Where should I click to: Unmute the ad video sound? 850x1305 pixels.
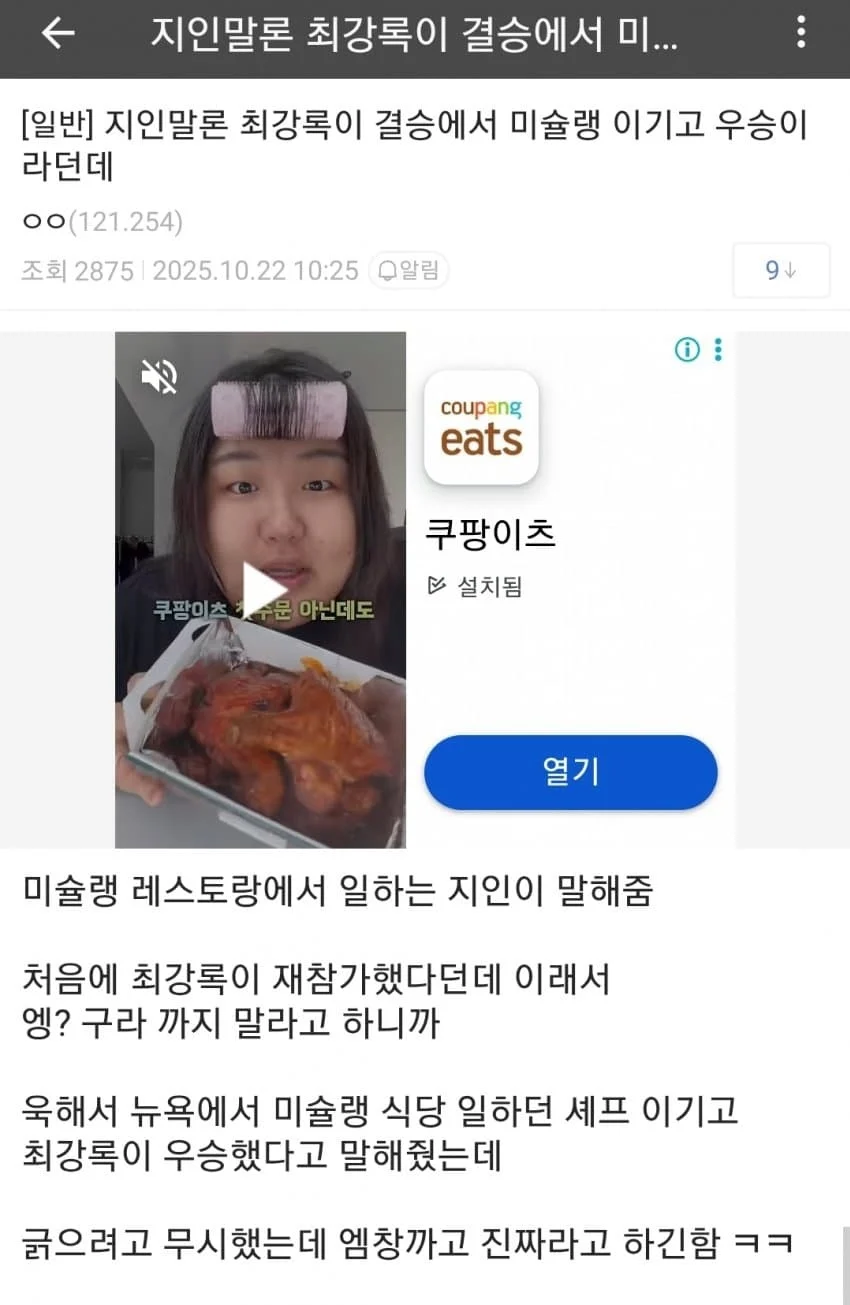coord(159,376)
